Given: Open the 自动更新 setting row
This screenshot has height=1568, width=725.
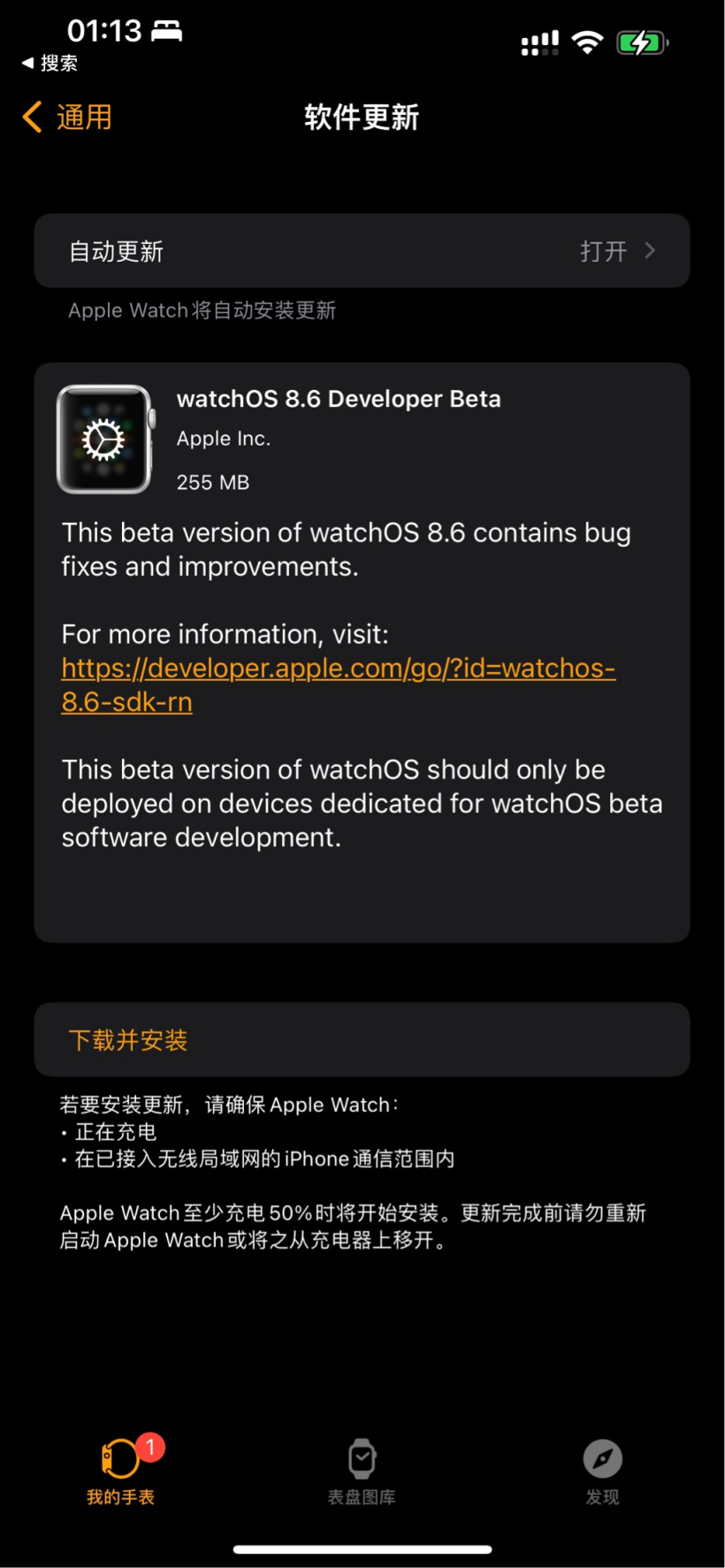Looking at the screenshot, I should (x=362, y=251).
